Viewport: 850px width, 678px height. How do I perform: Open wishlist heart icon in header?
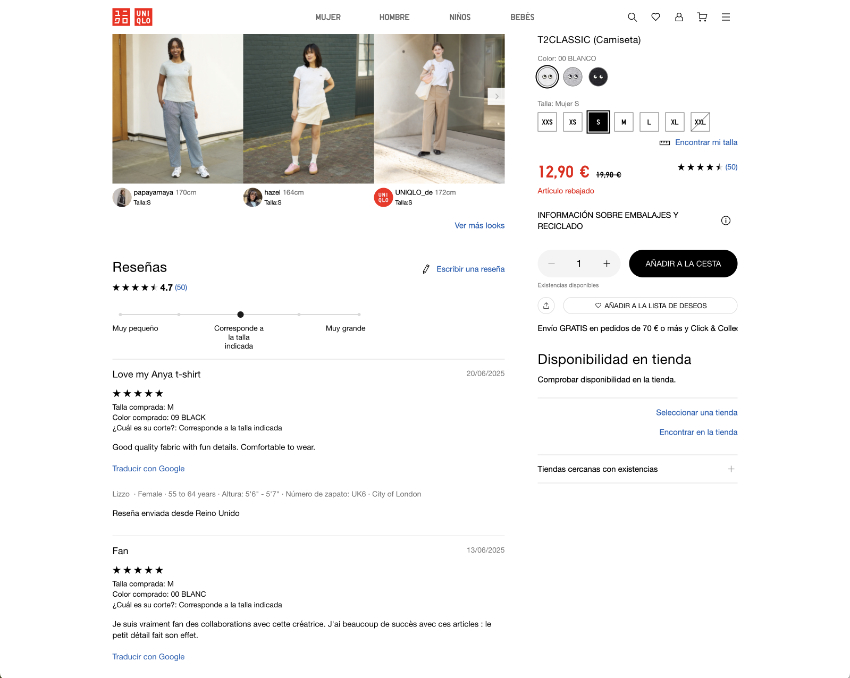pos(656,17)
